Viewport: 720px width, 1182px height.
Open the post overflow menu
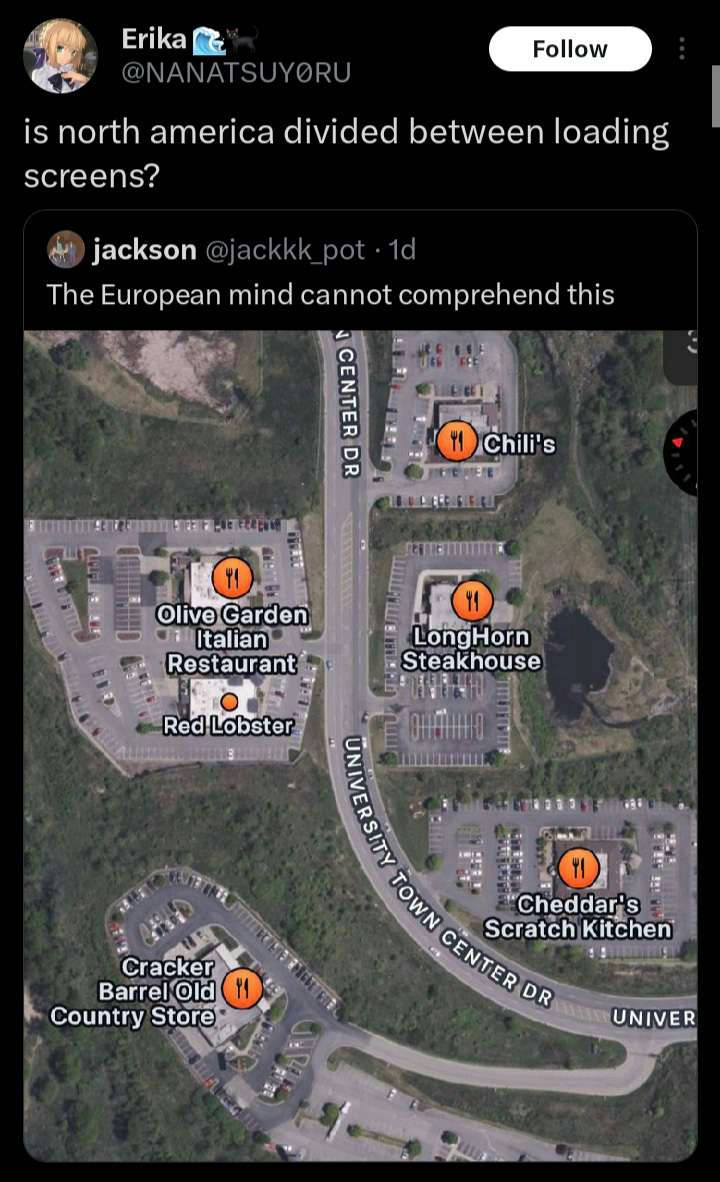pos(682,49)
